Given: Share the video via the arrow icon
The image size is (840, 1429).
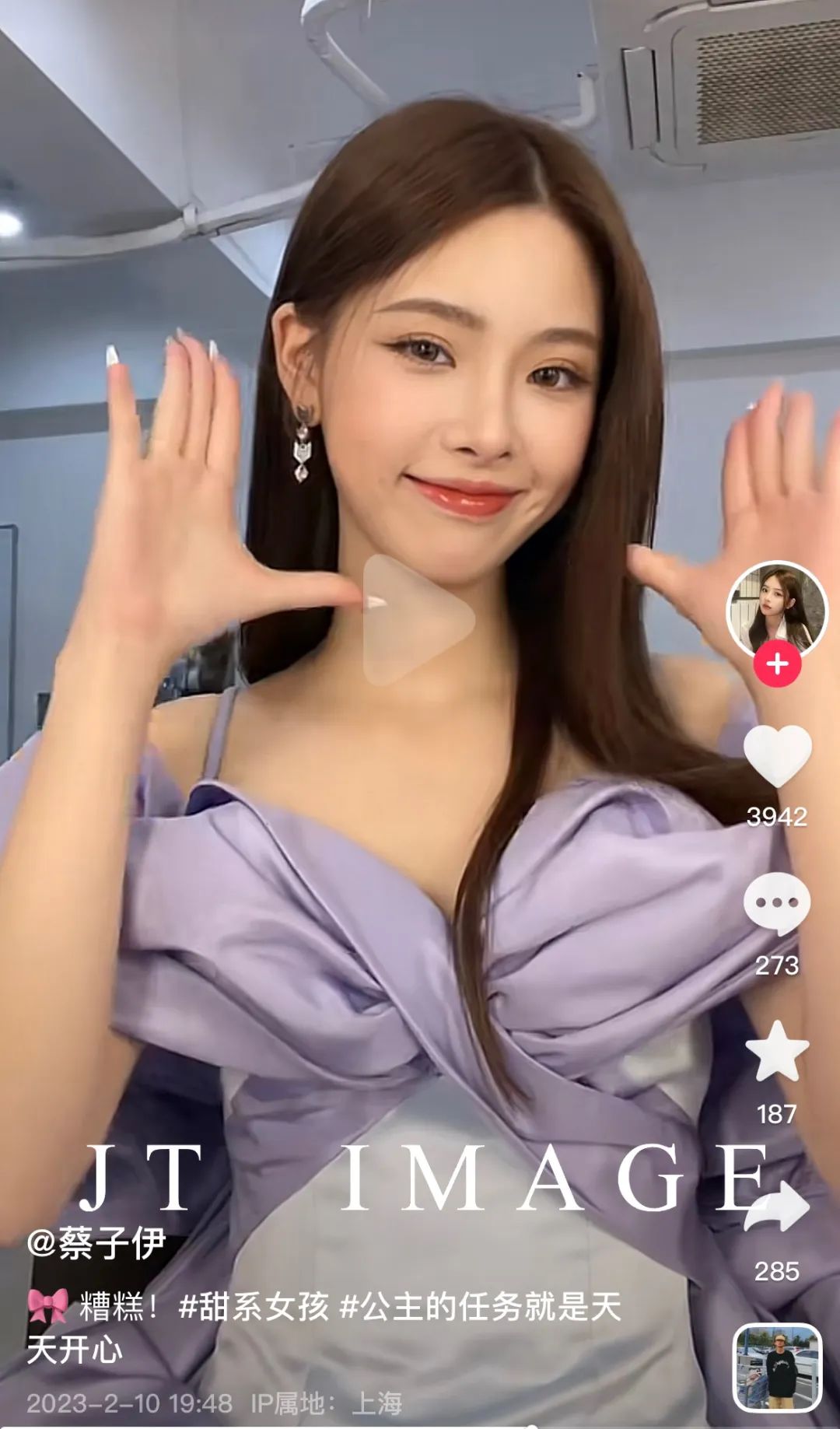Looking at the screenshot, I should 777,1207.
